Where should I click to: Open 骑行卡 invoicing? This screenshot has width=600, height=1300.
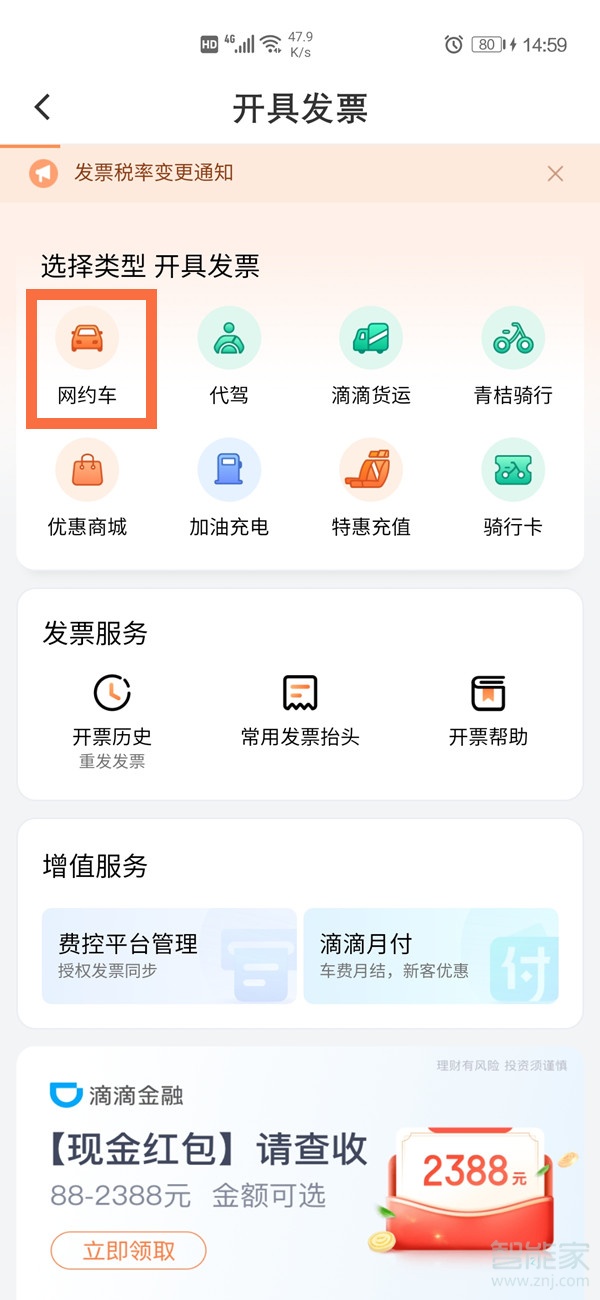coord(513,489)
